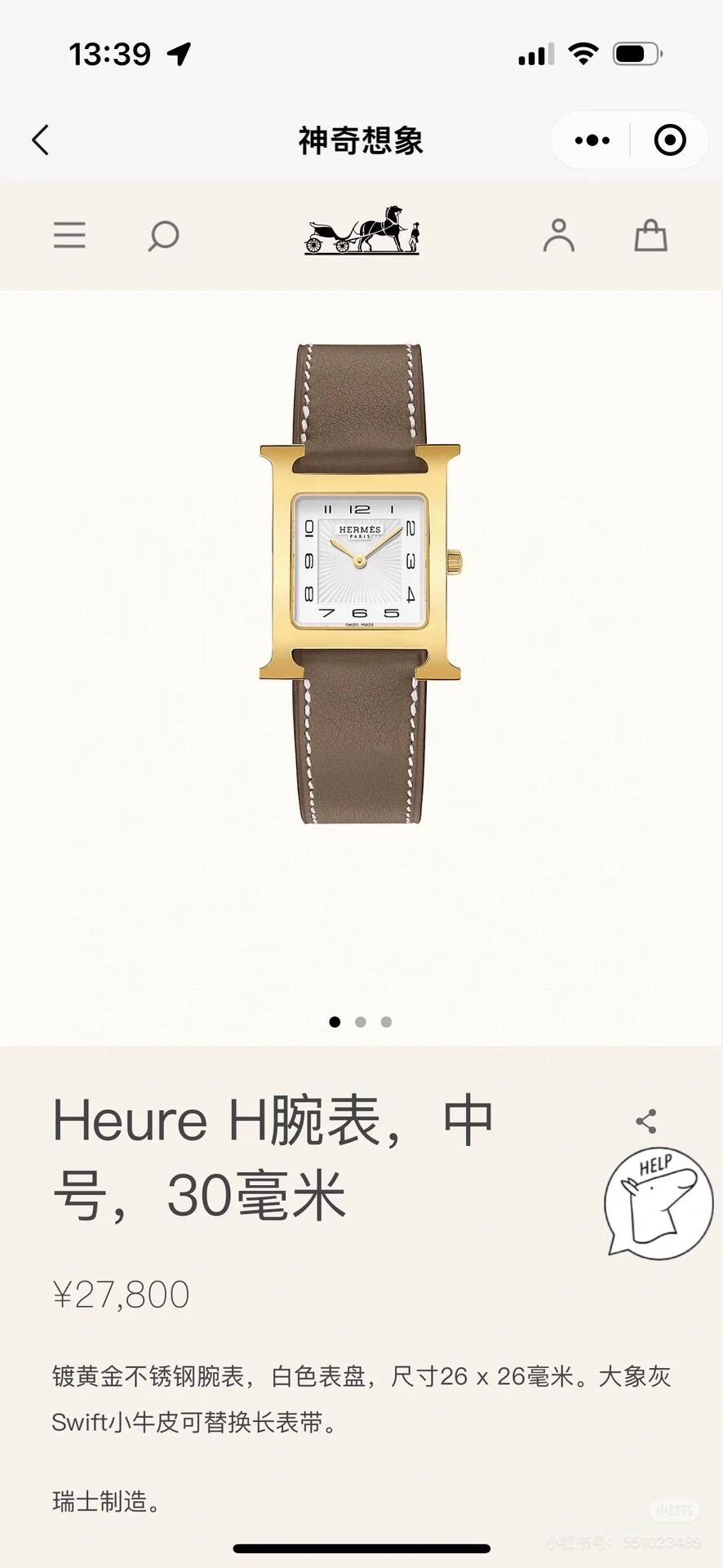Screen dimensions: 723x1568
Task: Open the mini program more options menu
Action: point(592,140)
